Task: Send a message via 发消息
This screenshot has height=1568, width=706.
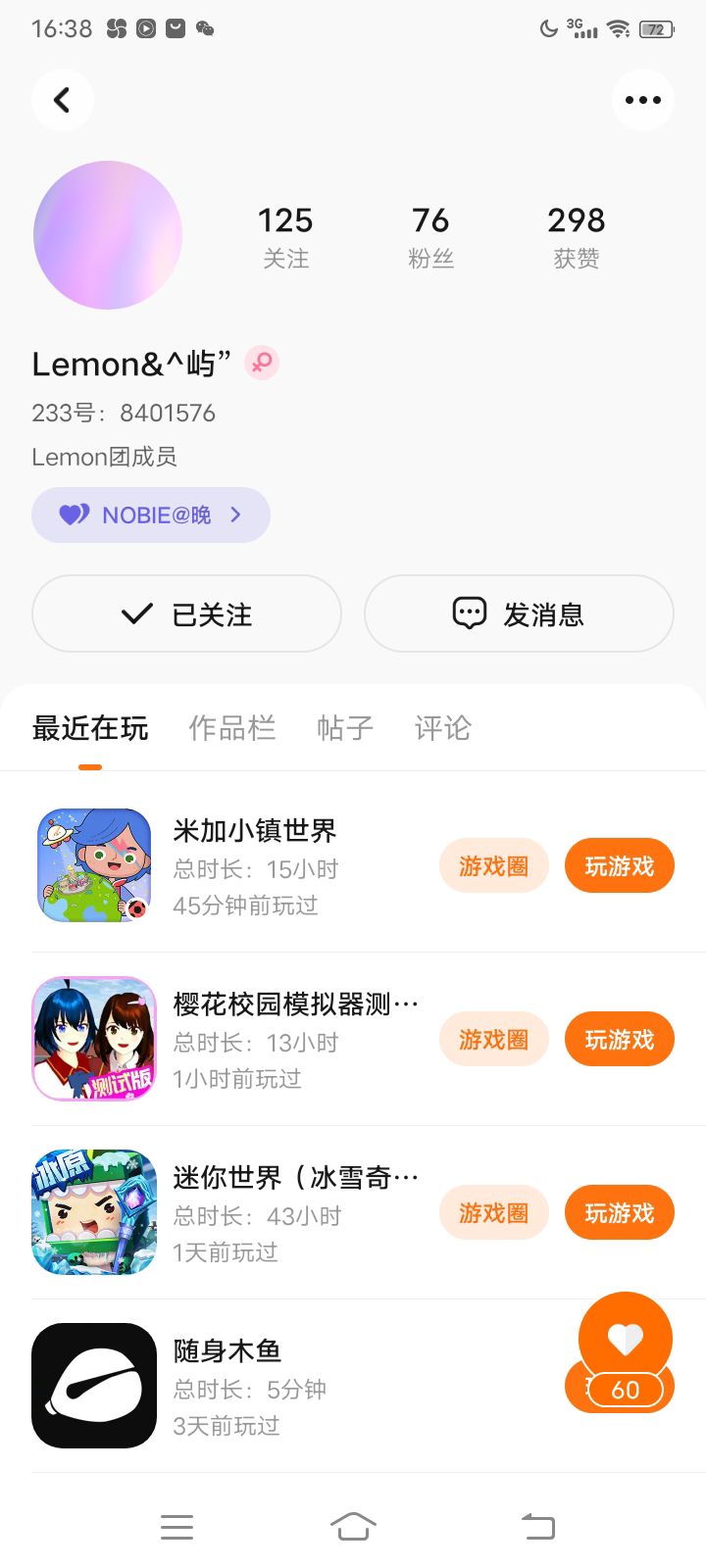Action: [519, 613]
